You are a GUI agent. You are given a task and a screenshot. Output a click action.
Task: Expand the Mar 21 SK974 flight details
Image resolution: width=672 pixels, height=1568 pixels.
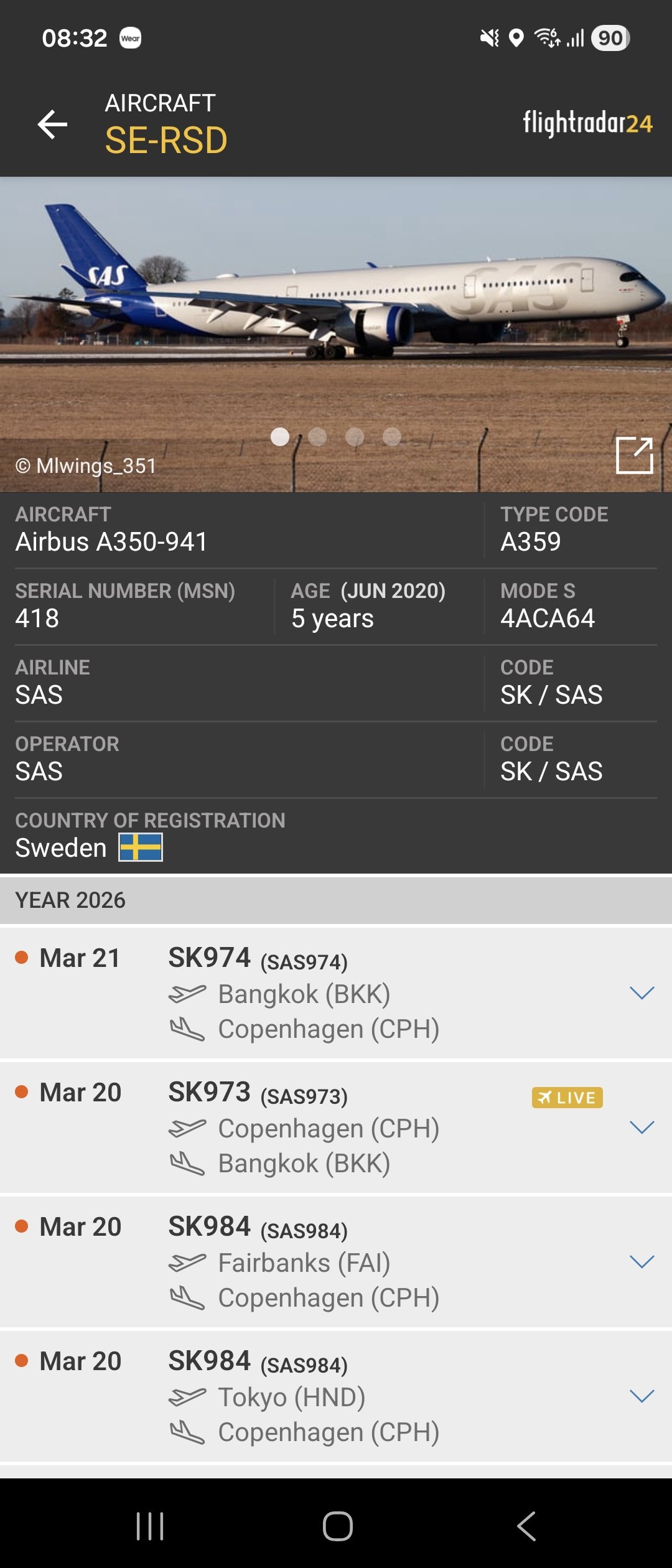(x=642, y=992)
